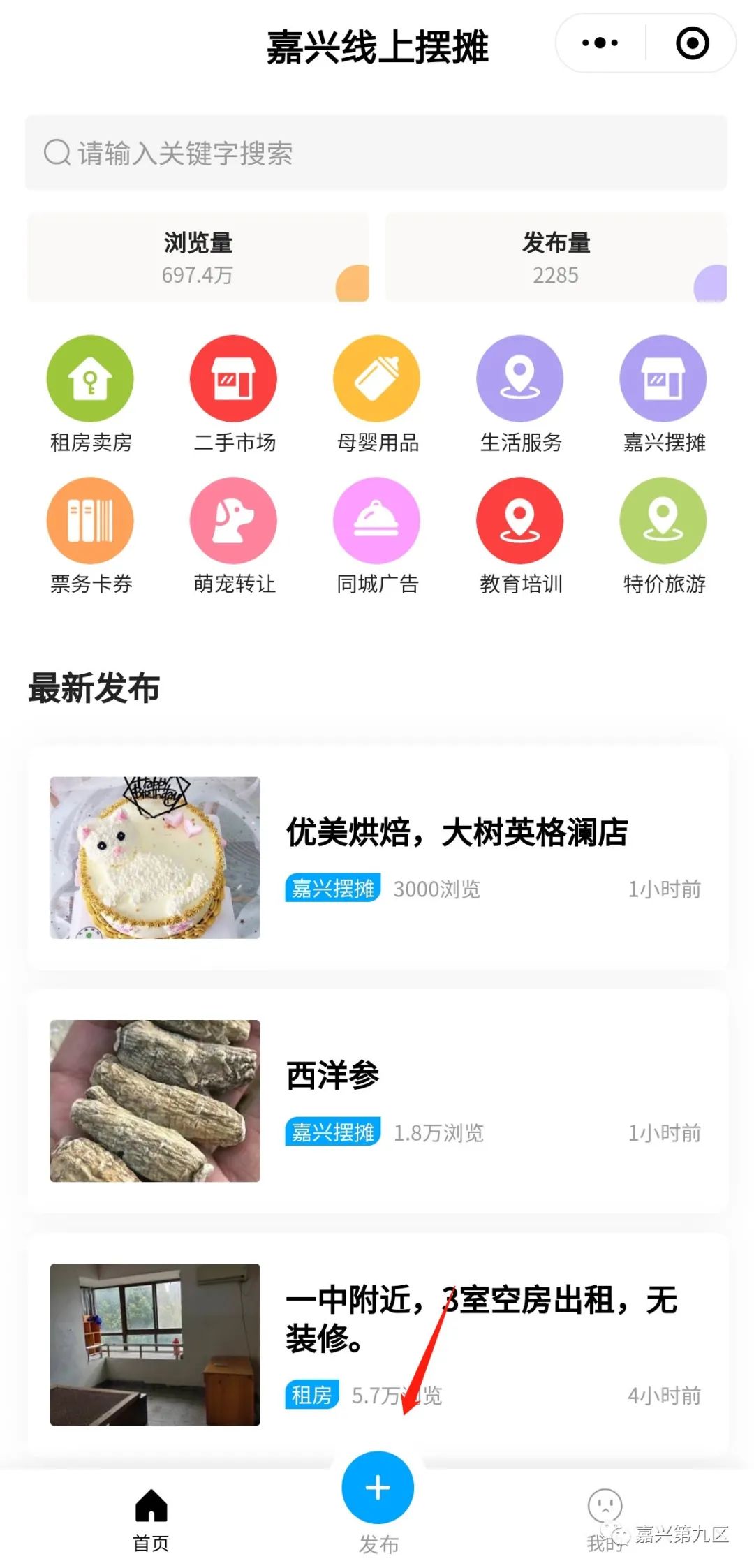
Task: Open the mini program more-options menu
Action: click(600, 43)
